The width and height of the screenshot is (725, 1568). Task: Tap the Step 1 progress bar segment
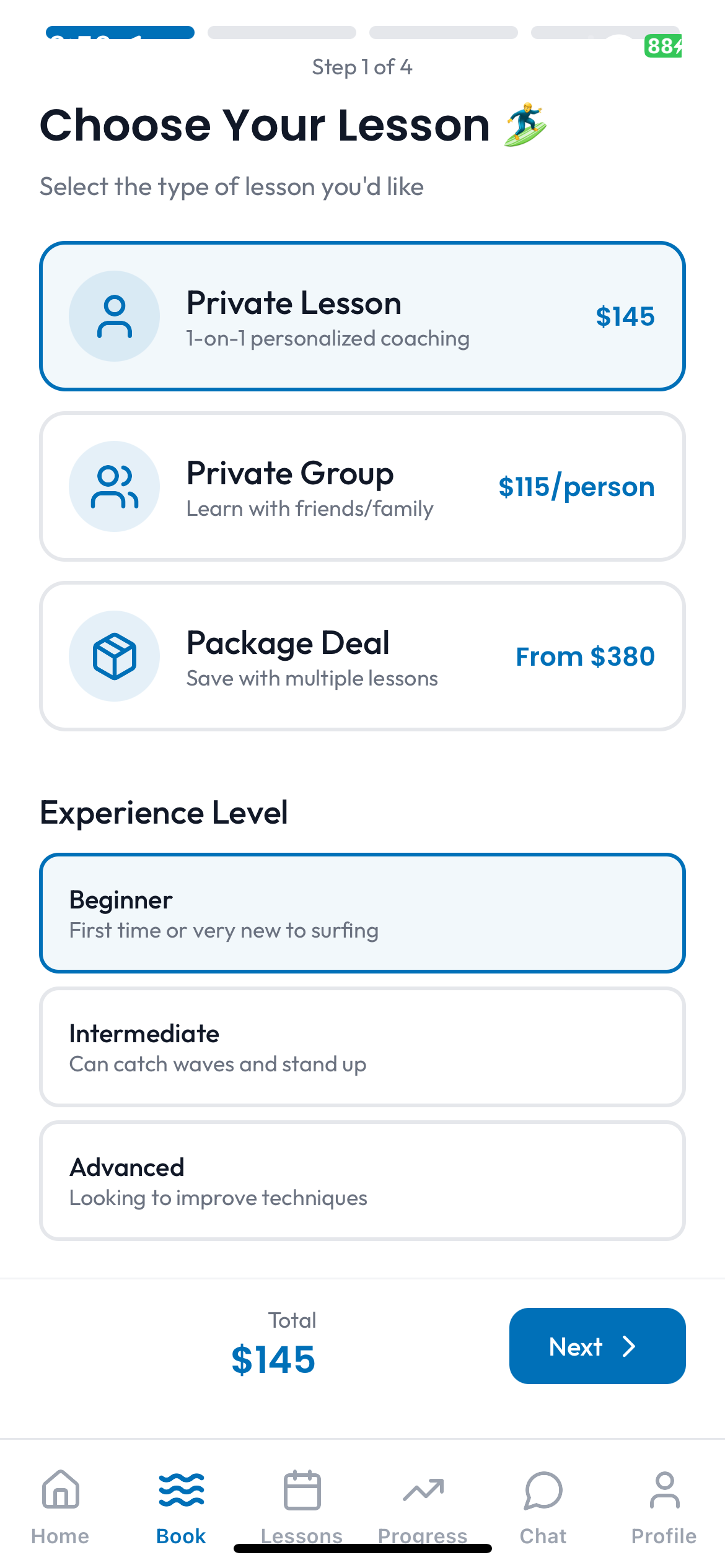tap(120, 32)
